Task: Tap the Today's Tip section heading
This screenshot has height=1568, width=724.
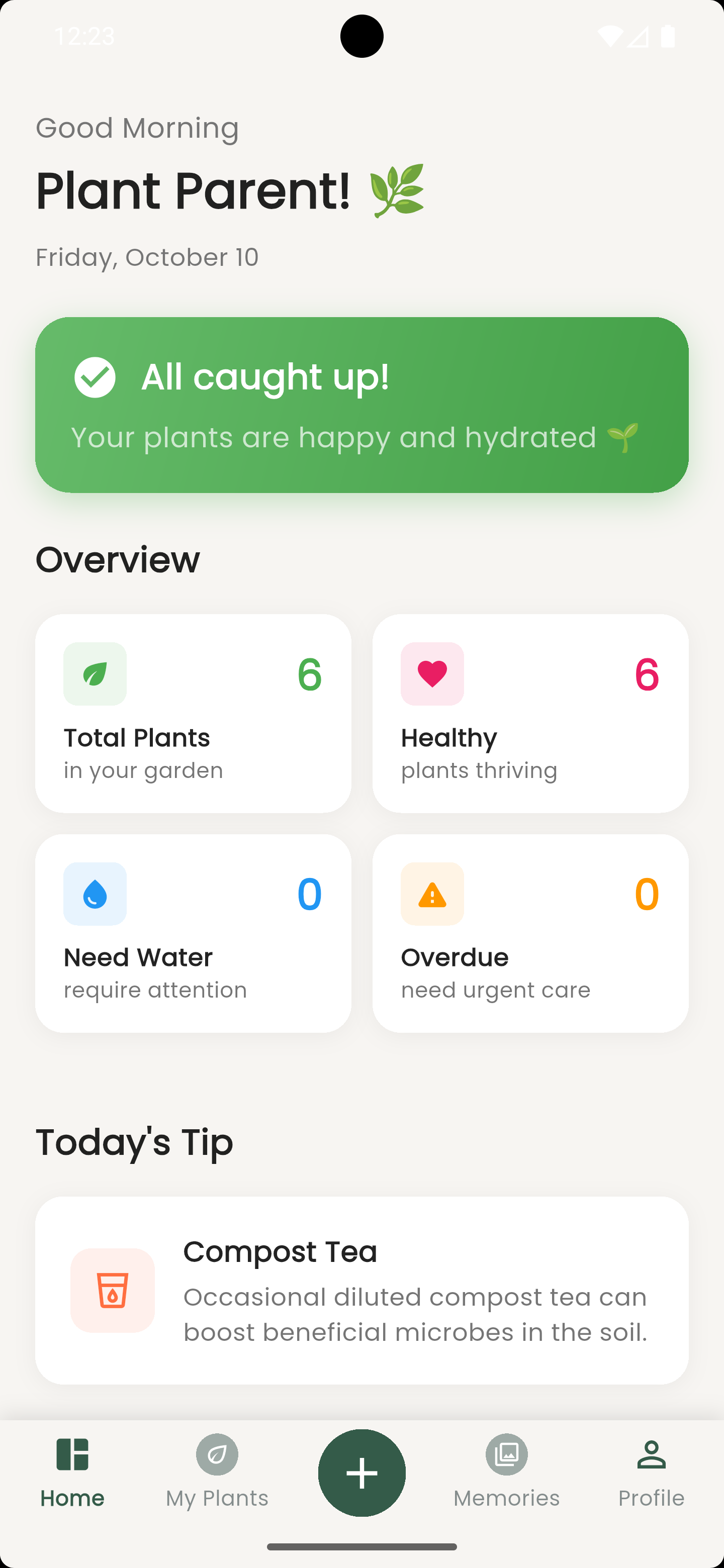Action: (134, 1141)
